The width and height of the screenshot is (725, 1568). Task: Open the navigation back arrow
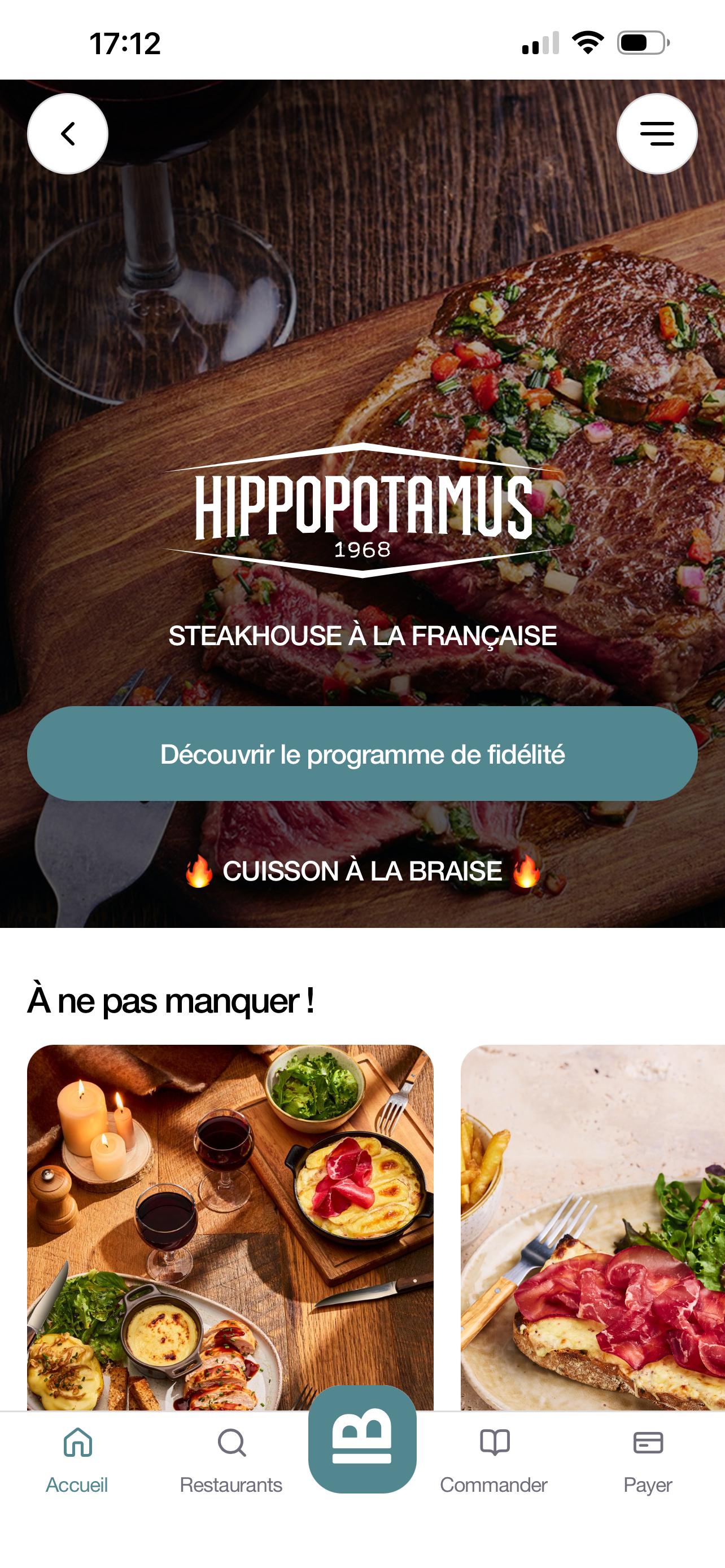67,133
